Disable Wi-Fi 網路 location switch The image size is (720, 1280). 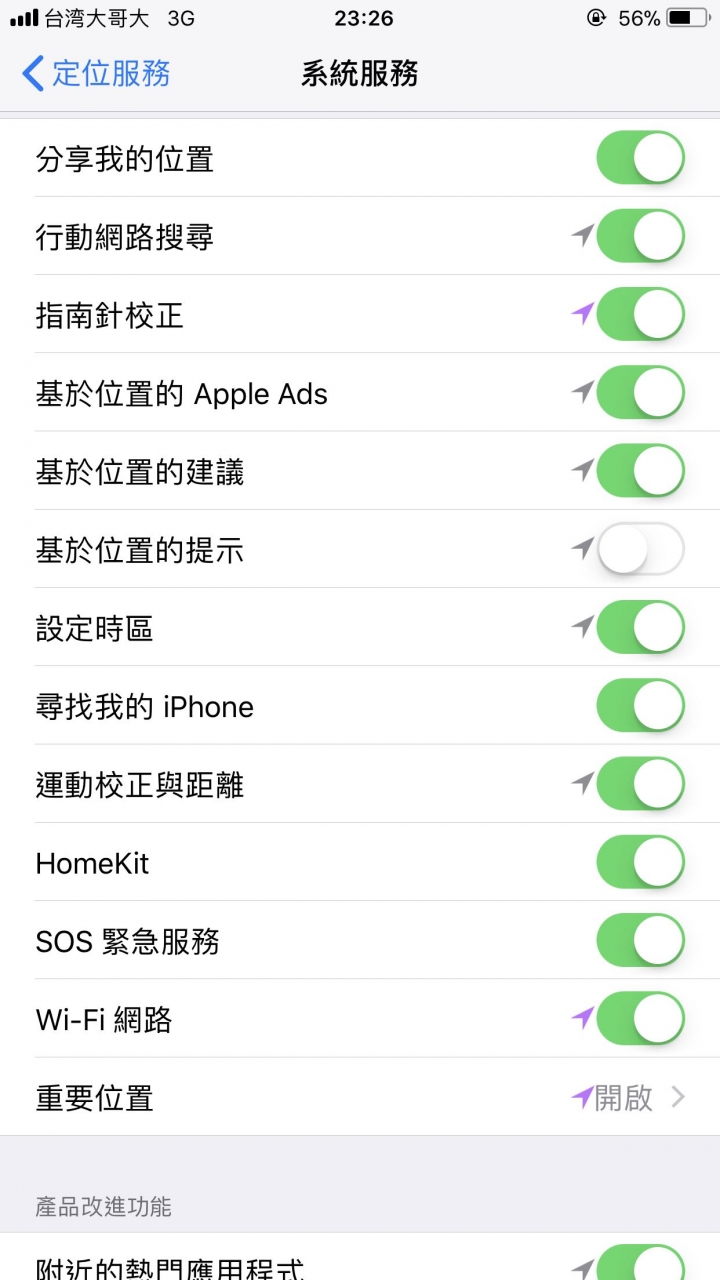[641, 1019]
